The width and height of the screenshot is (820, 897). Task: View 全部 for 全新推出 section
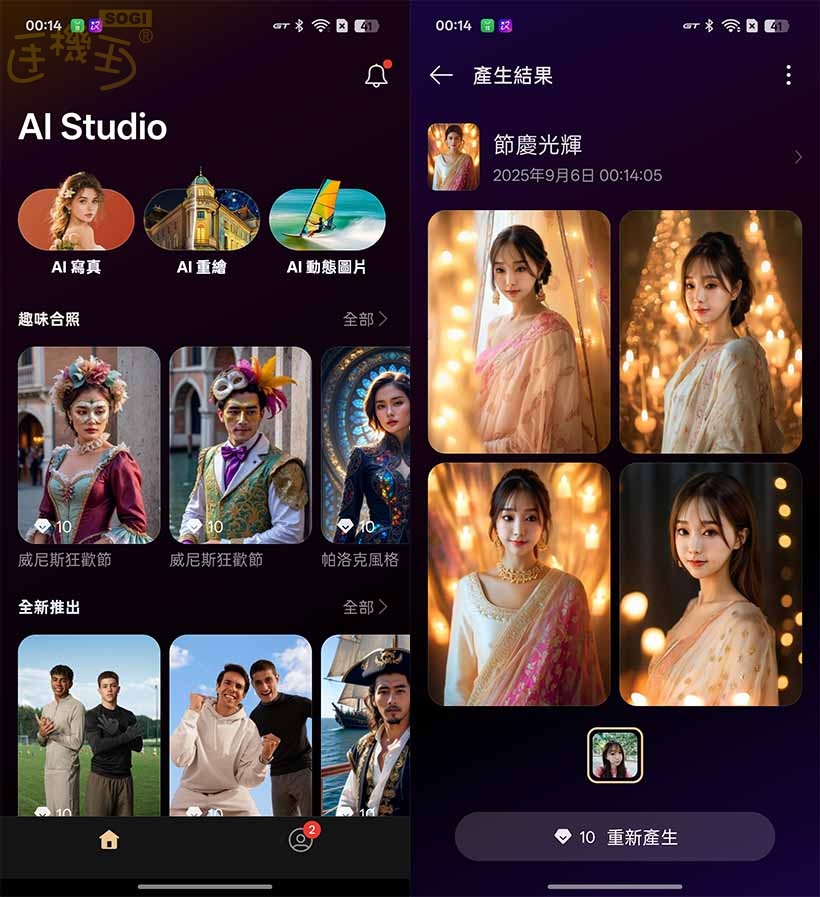[365, 607]
